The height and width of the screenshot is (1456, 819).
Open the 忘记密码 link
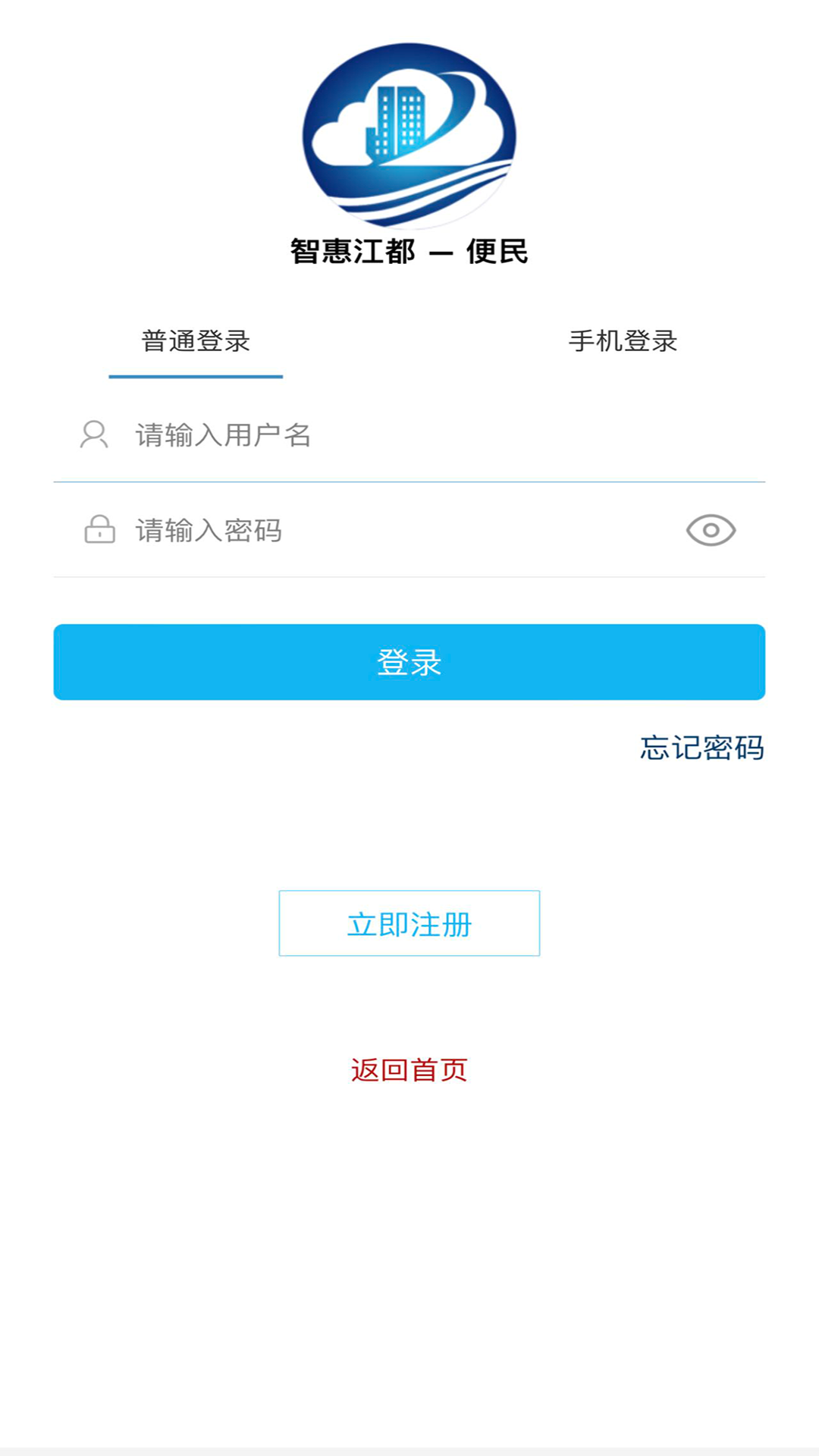click(702, 748)
